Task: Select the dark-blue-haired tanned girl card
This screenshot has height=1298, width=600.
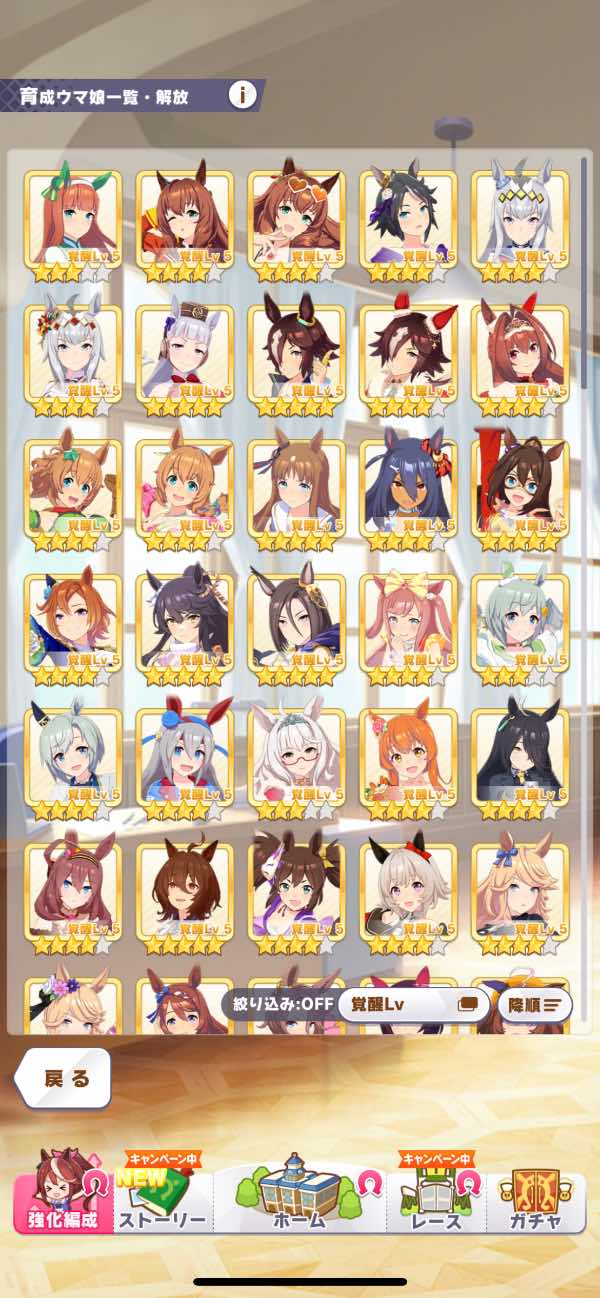Action: tap(408, 487)
